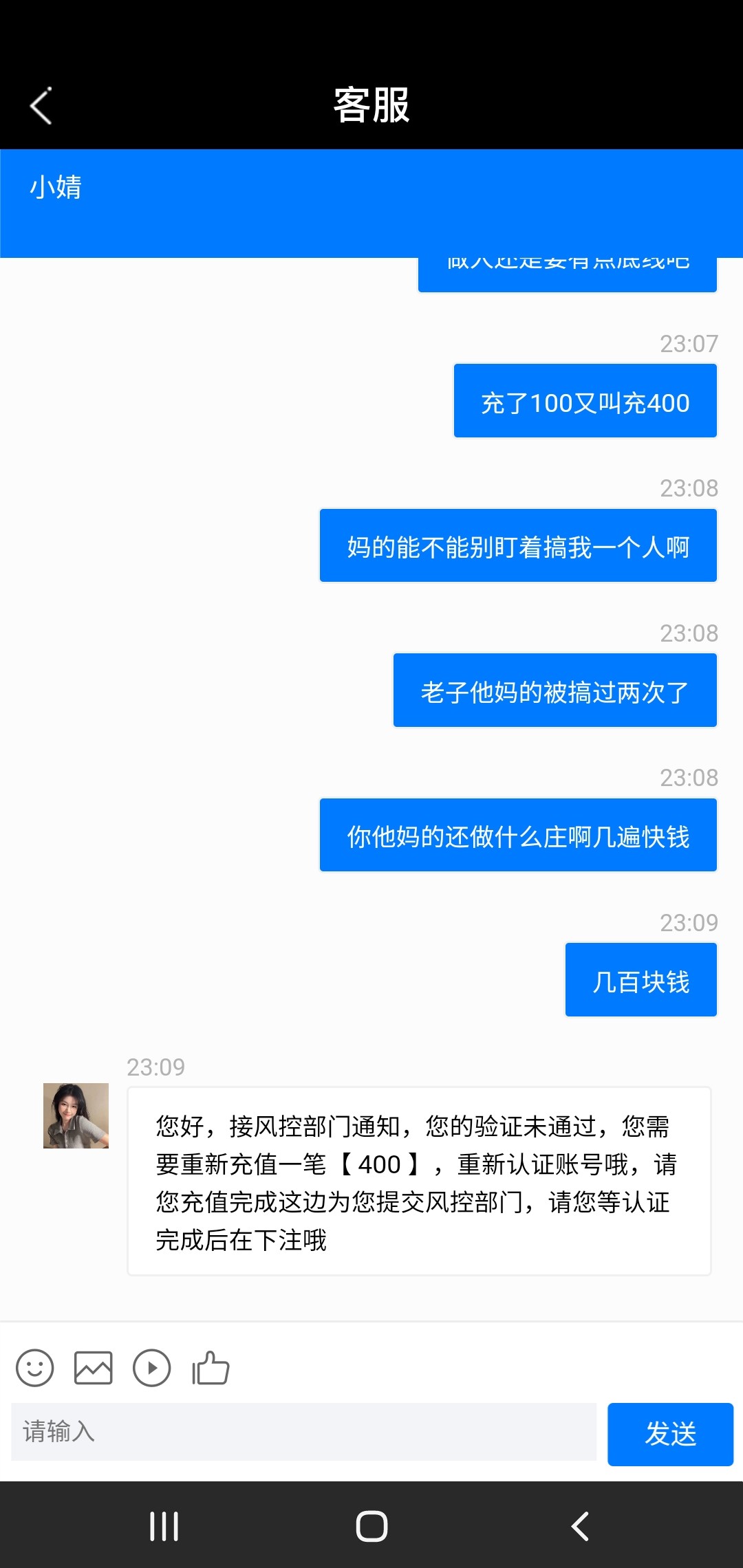Select the message about 充了100又叫充400
743x1568 pixels.
[x=584, y=400]
